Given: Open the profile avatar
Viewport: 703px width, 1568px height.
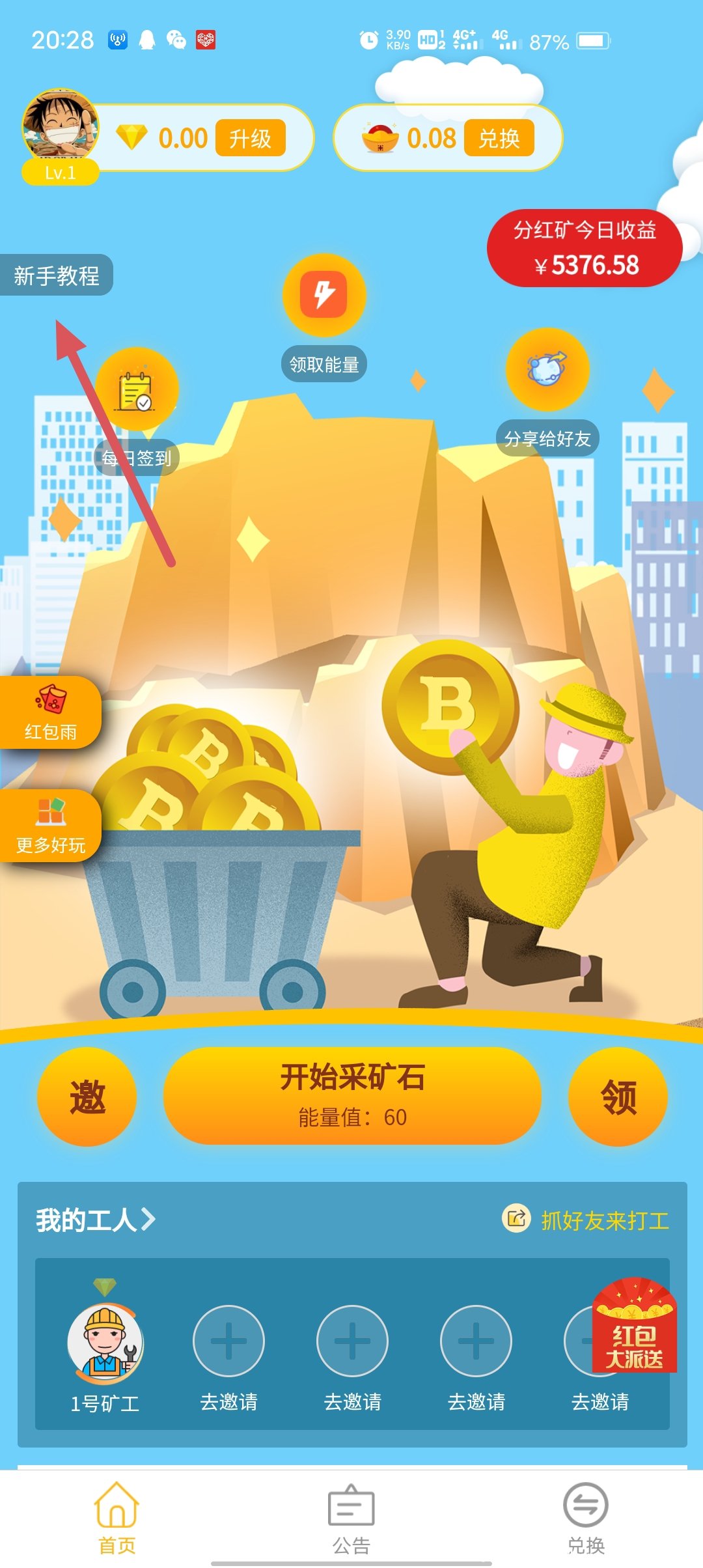Looking at the screenshot, I should click(60, 127).
